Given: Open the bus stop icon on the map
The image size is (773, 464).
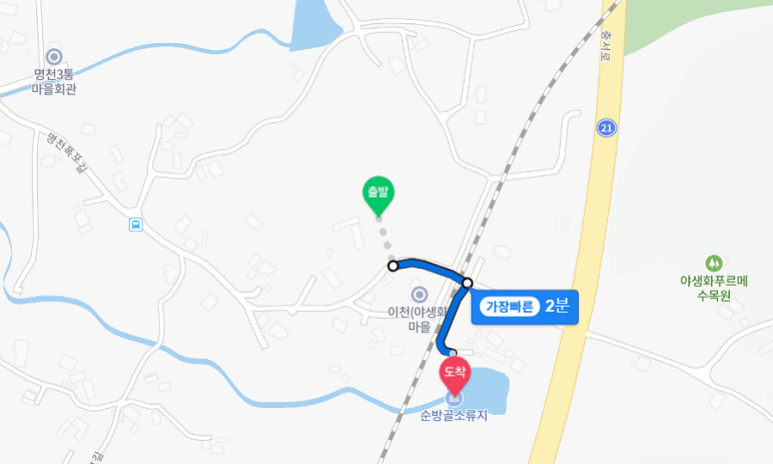Looking at the screenshot, I should click(x=135, y=224).
